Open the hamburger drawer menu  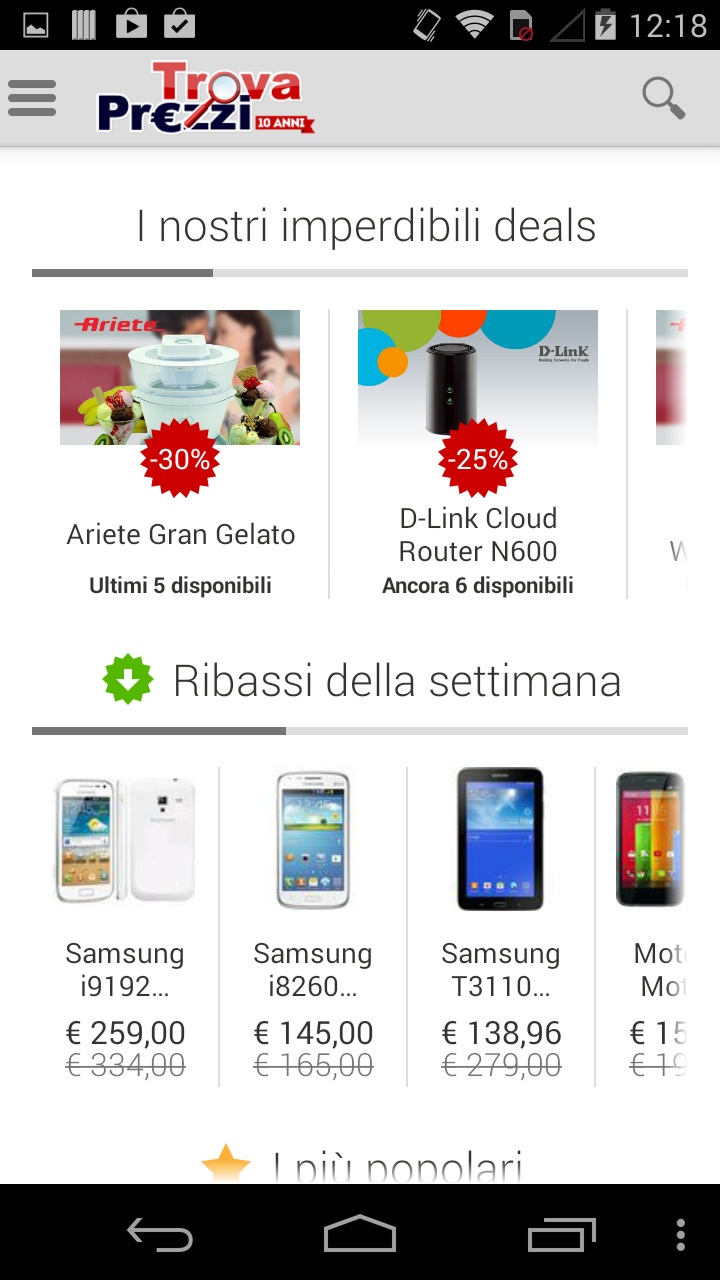pyautogui.click(x=32, y=98)
